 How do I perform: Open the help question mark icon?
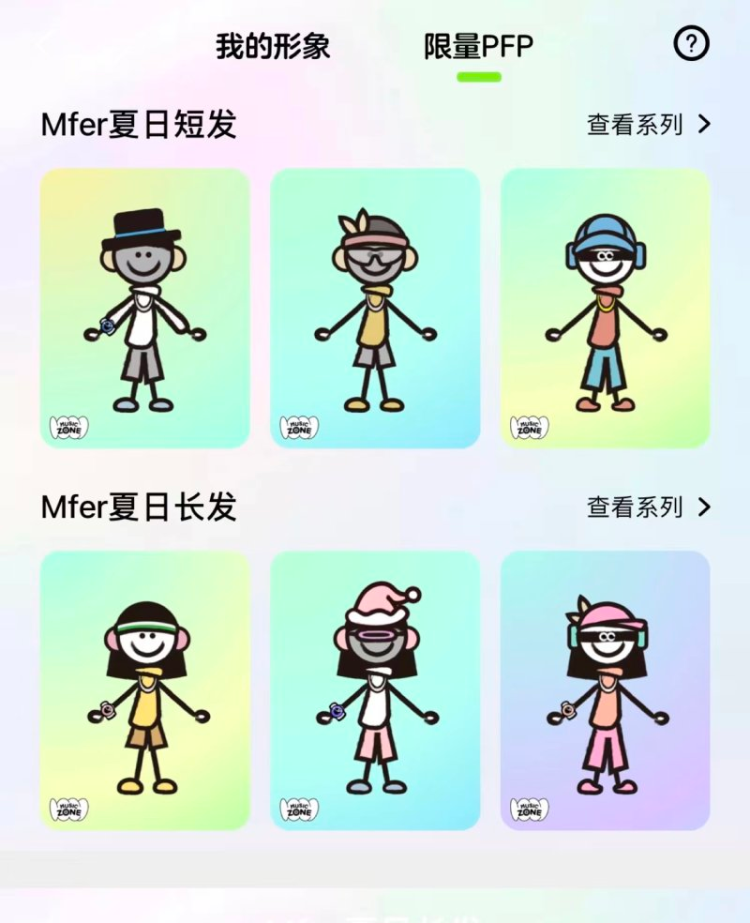click(691, 44)
